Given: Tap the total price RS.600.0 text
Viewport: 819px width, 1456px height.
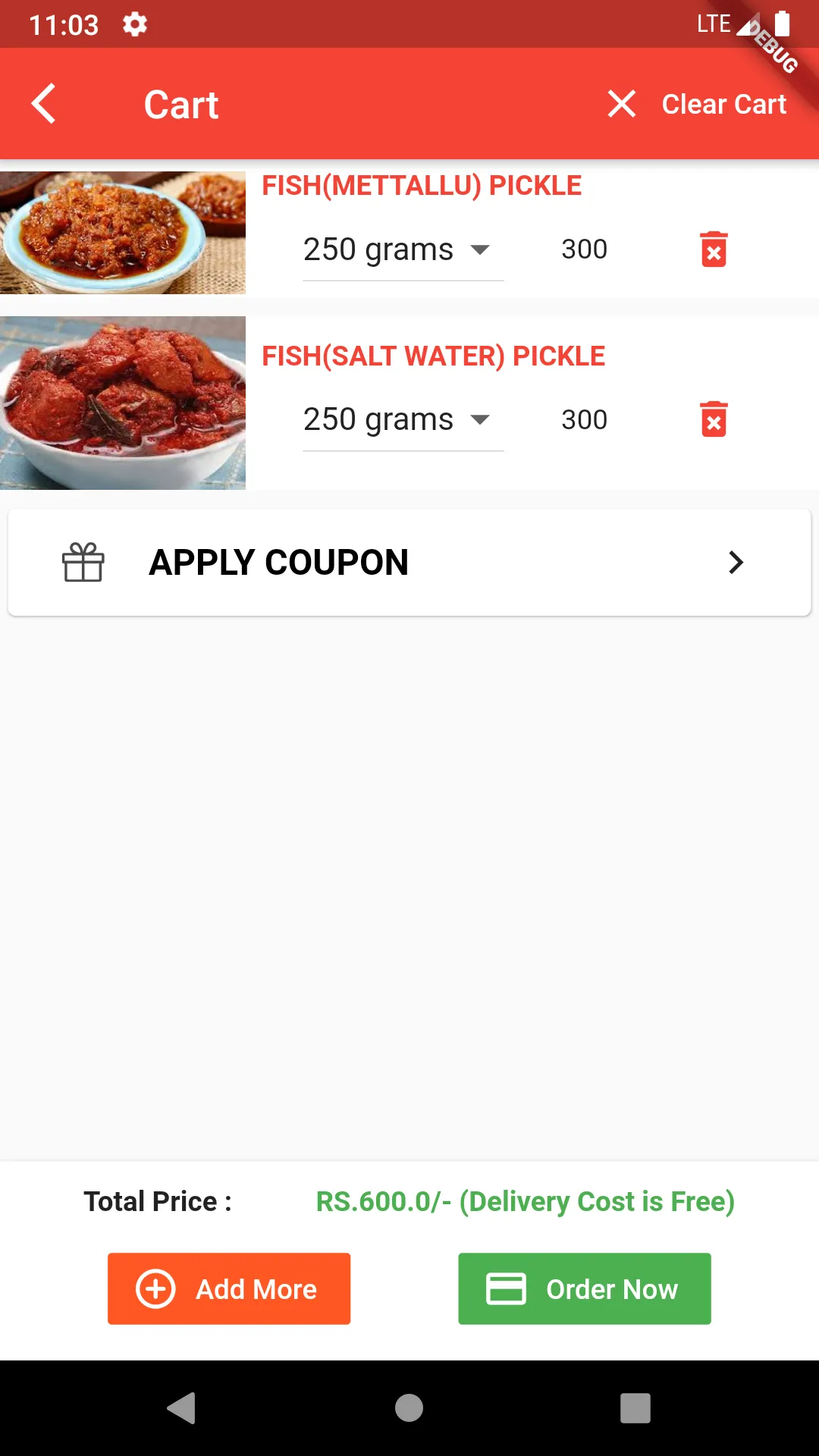Looking at the screenshot, I should pyautogui.click(x=526, y=1200).
